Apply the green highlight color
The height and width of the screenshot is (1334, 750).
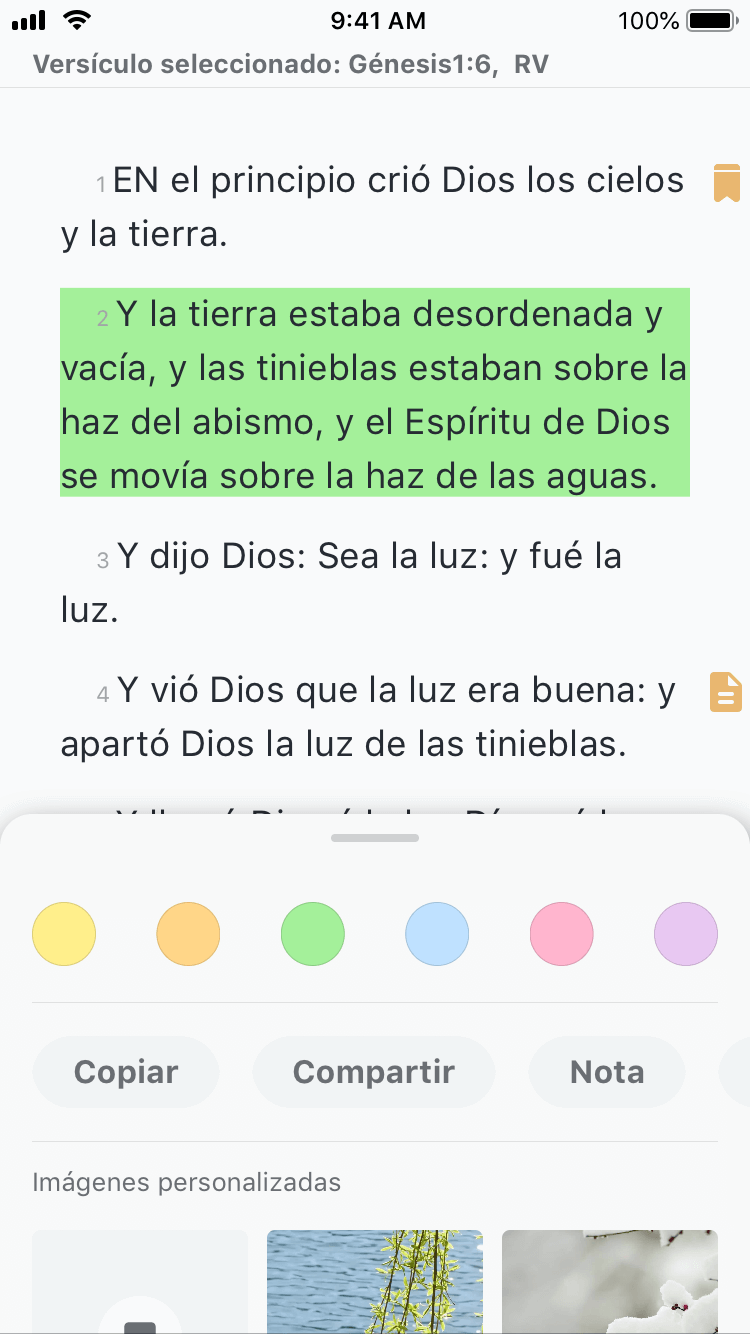[313, 934]
